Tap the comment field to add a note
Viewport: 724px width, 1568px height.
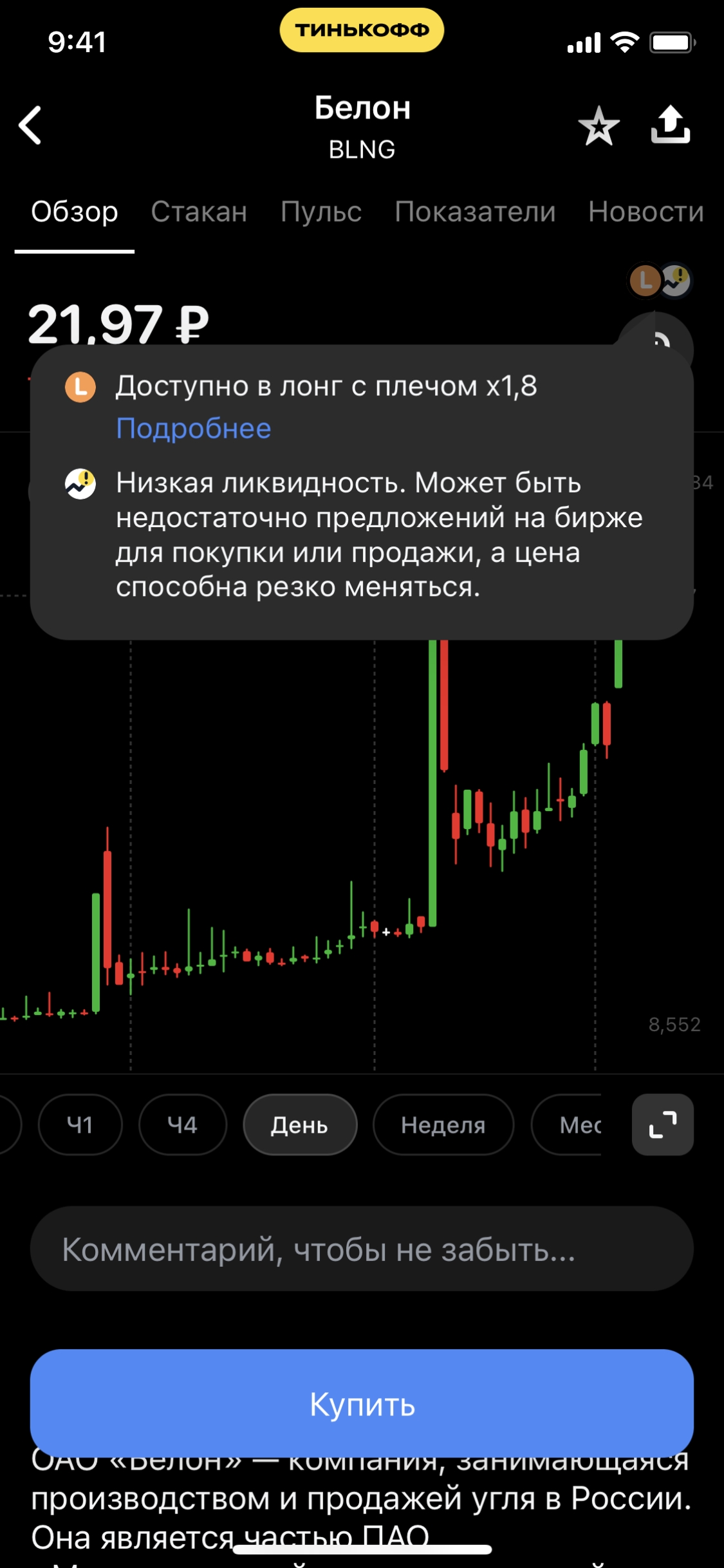point(361,1249)
